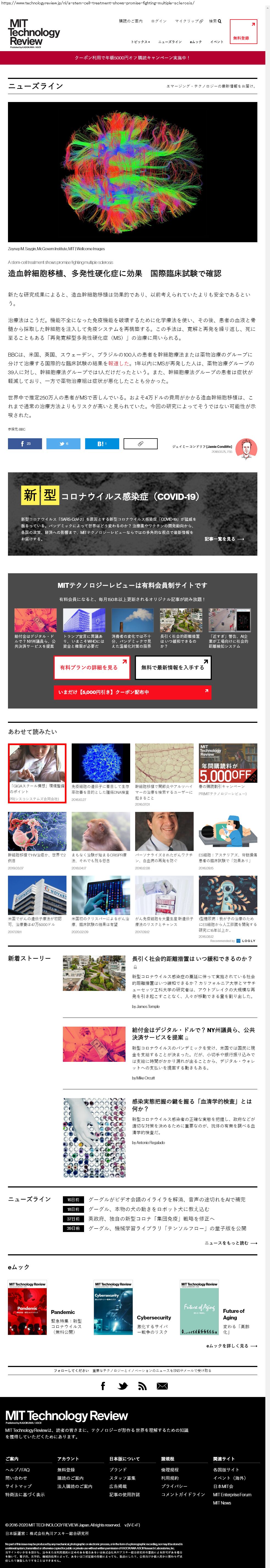Open the GIGAスクール構想 sponsored card
This screenshot has height=1568, width=270.
[x=37, y=773]
